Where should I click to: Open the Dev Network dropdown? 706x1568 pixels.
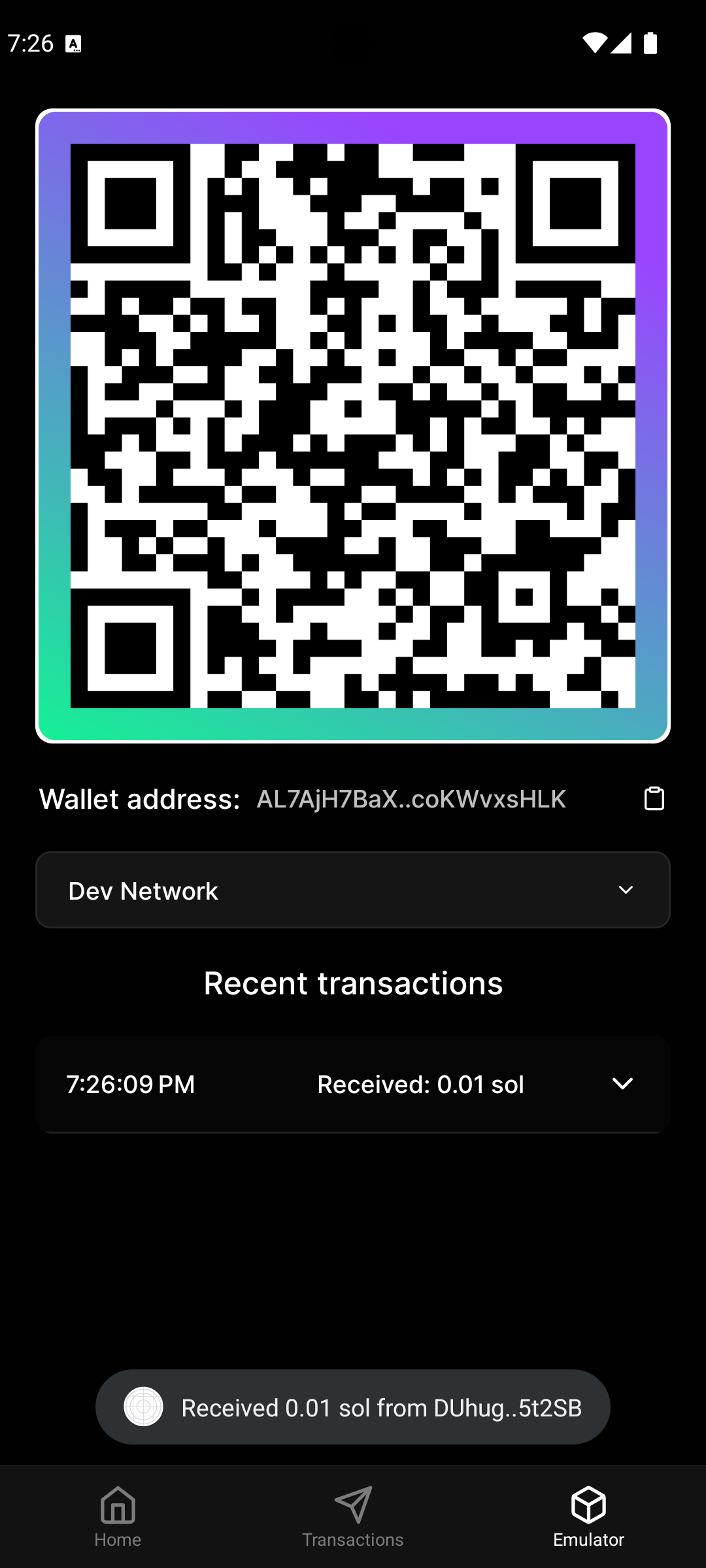coord(353,890)
